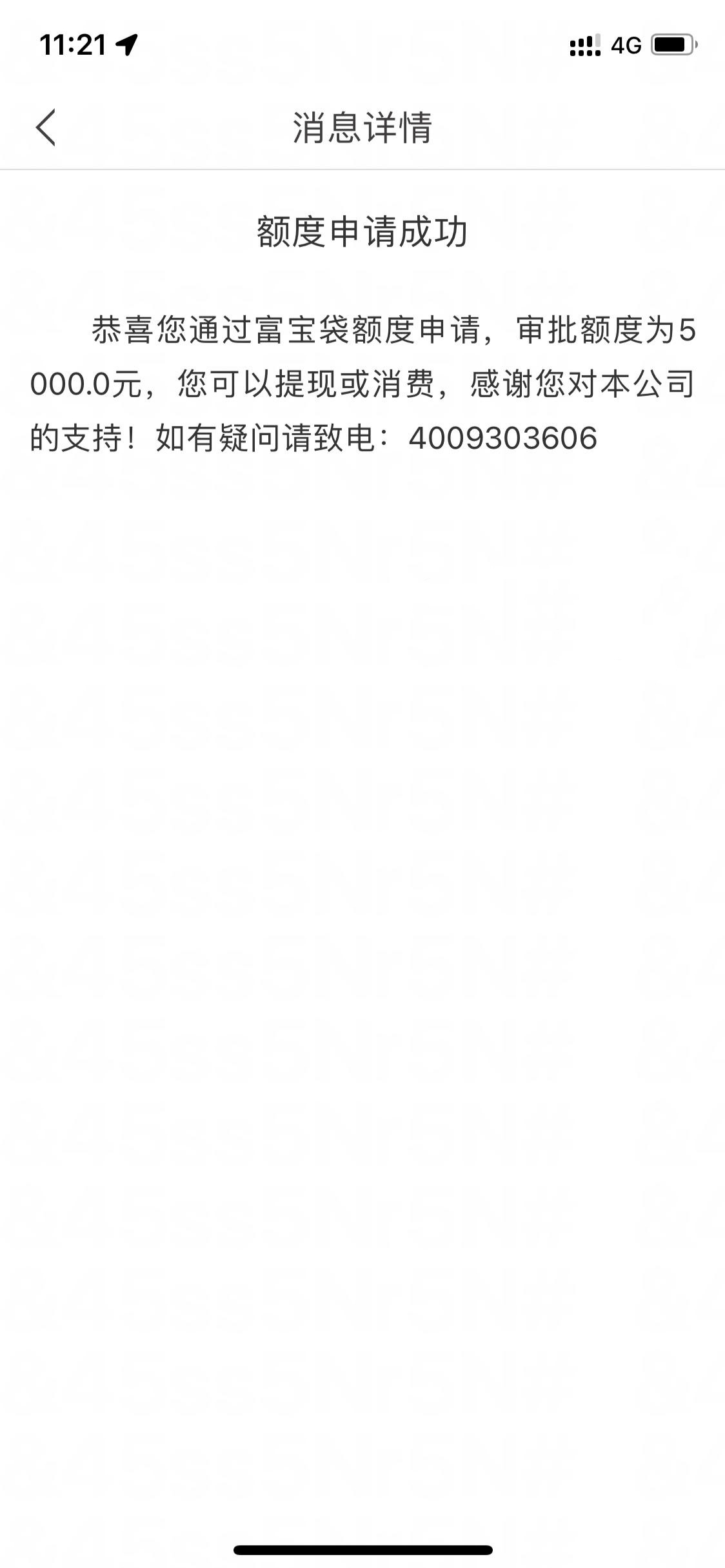725x1568 pixels.
Task: Go back from the message details
Action: (x=46, y=127)
